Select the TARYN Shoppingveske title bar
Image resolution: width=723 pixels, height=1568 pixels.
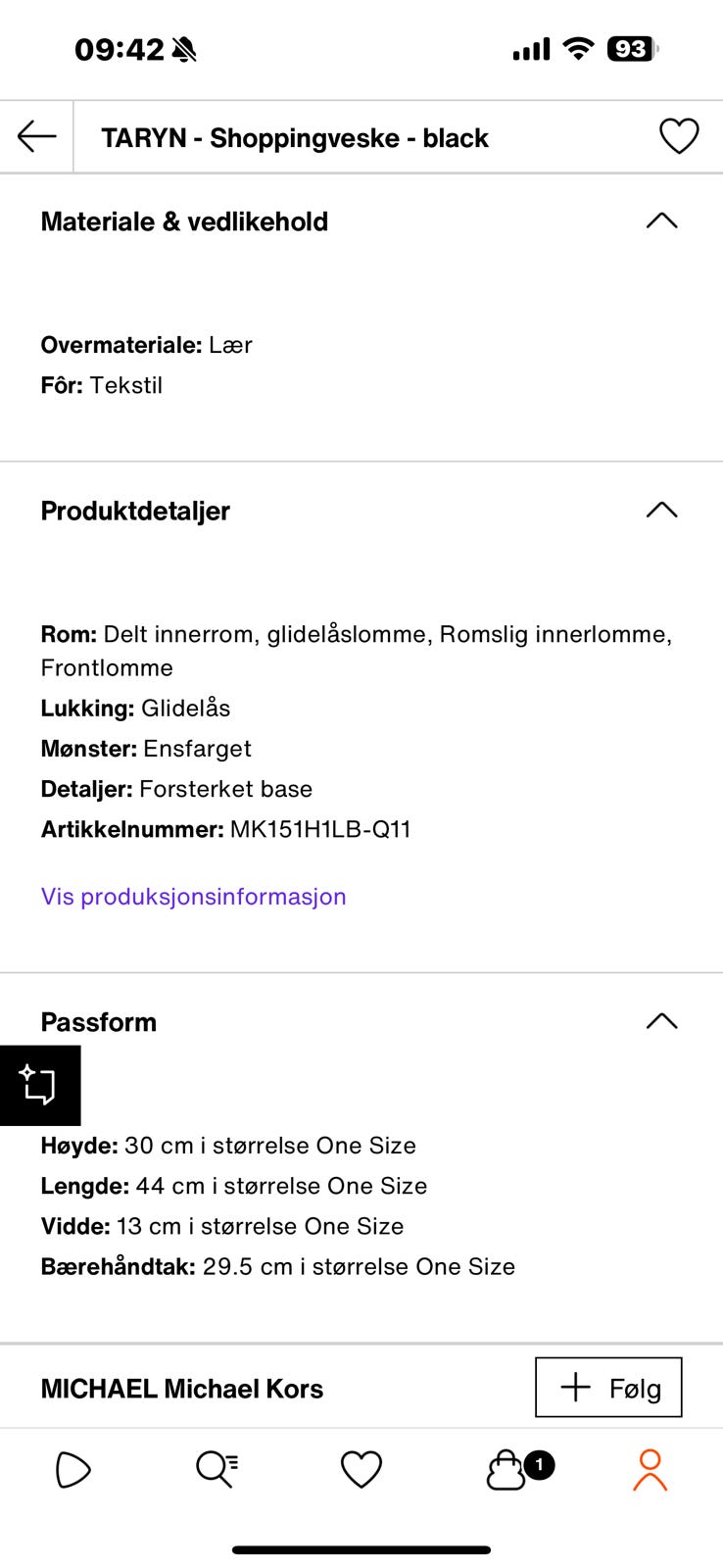[294, 137]
